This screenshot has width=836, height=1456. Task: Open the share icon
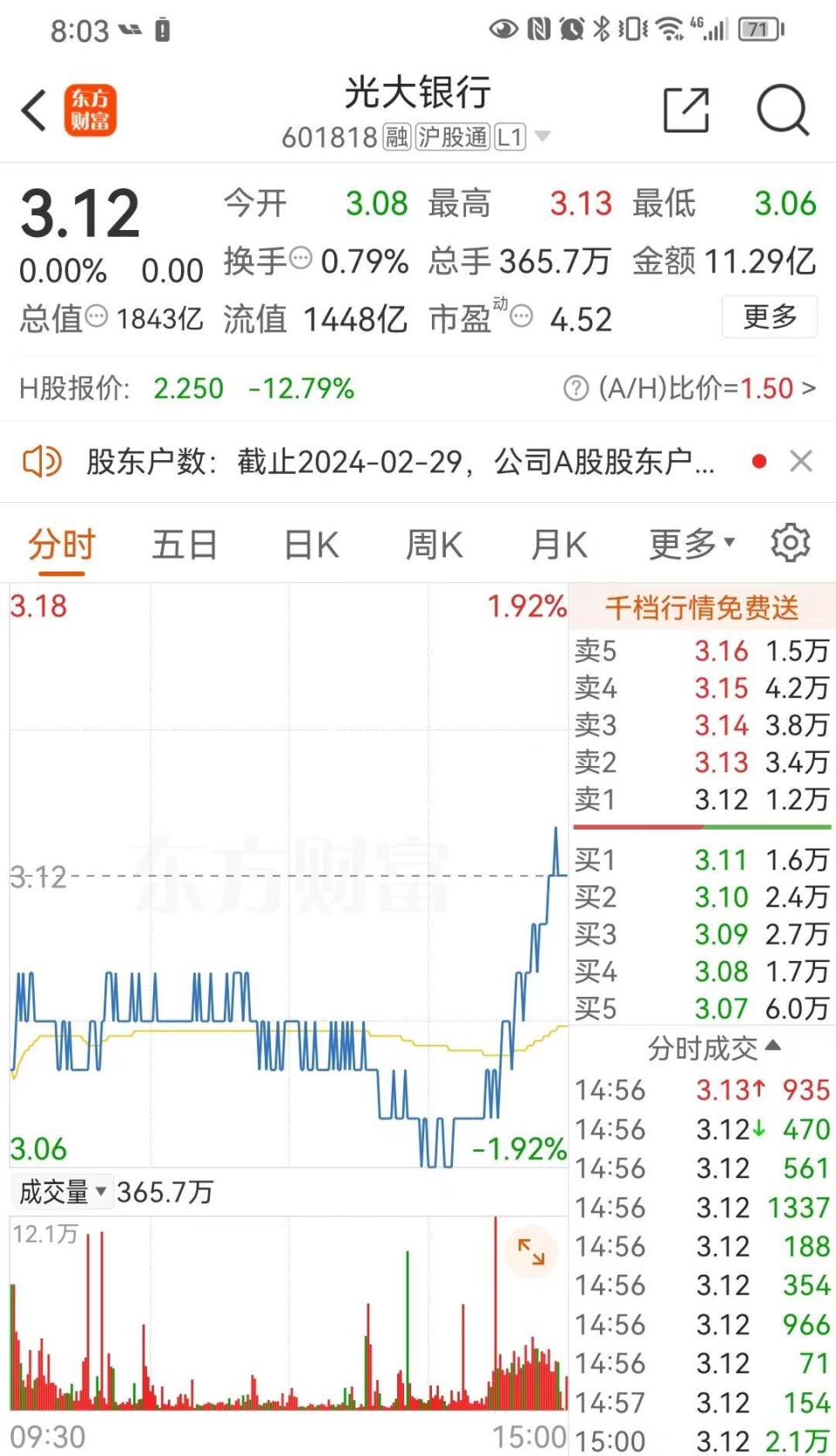point(687,110)
